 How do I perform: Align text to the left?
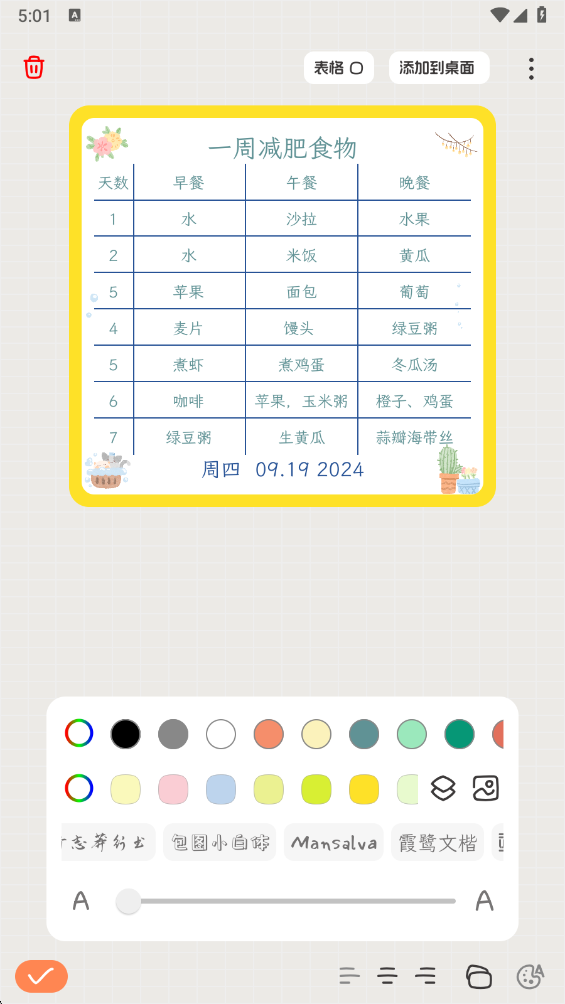pos(350,976)
